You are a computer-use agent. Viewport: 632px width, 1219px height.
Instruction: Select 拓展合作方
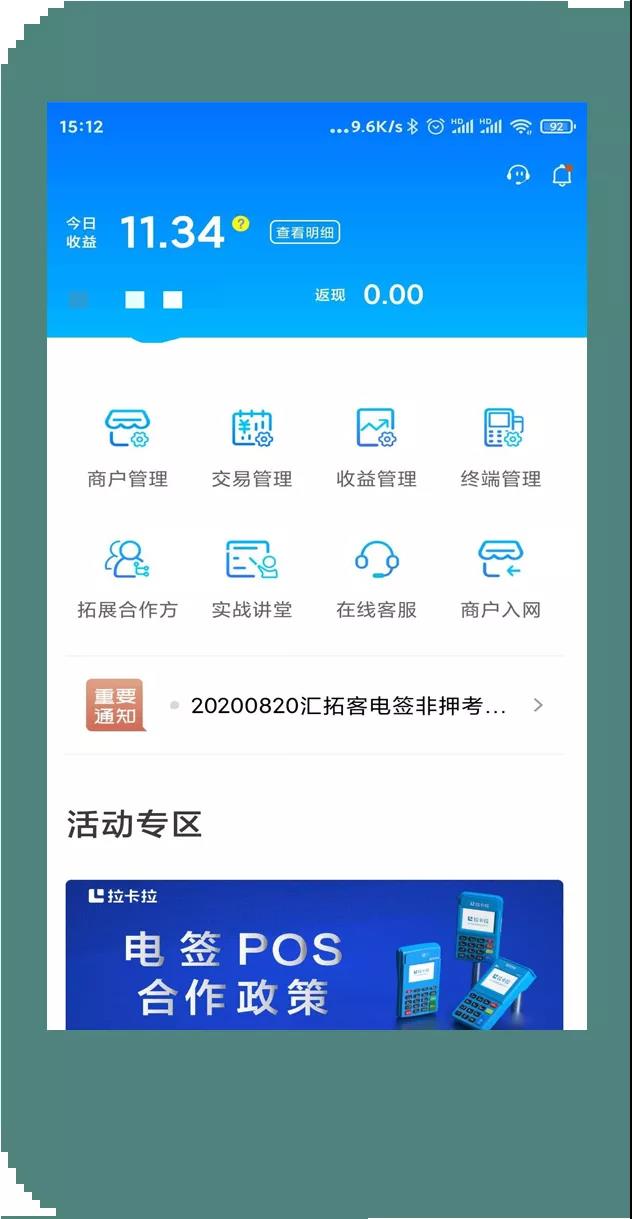127,579
